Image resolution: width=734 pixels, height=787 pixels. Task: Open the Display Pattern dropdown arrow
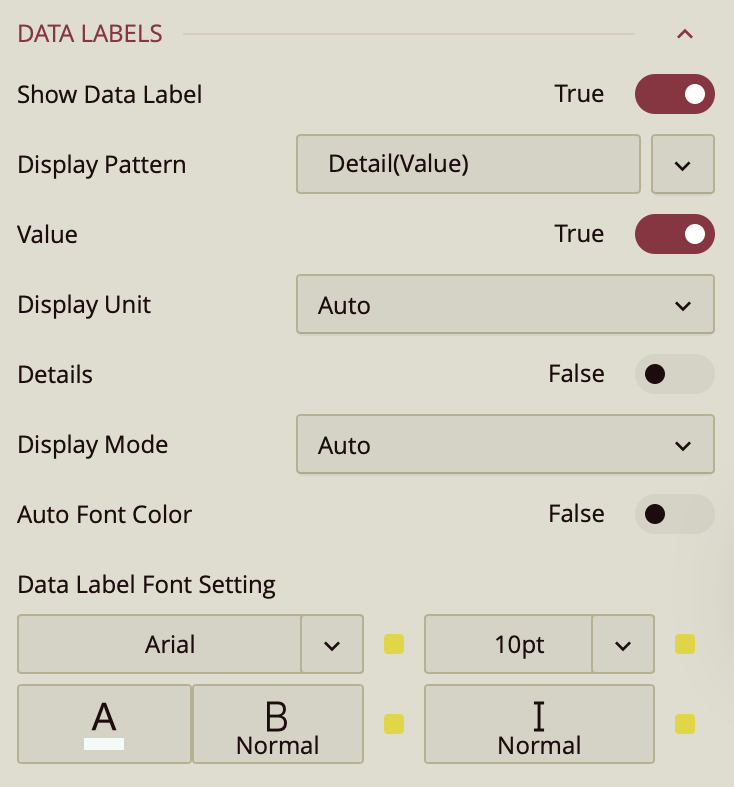pyautogui.click(x=682, y=164)
